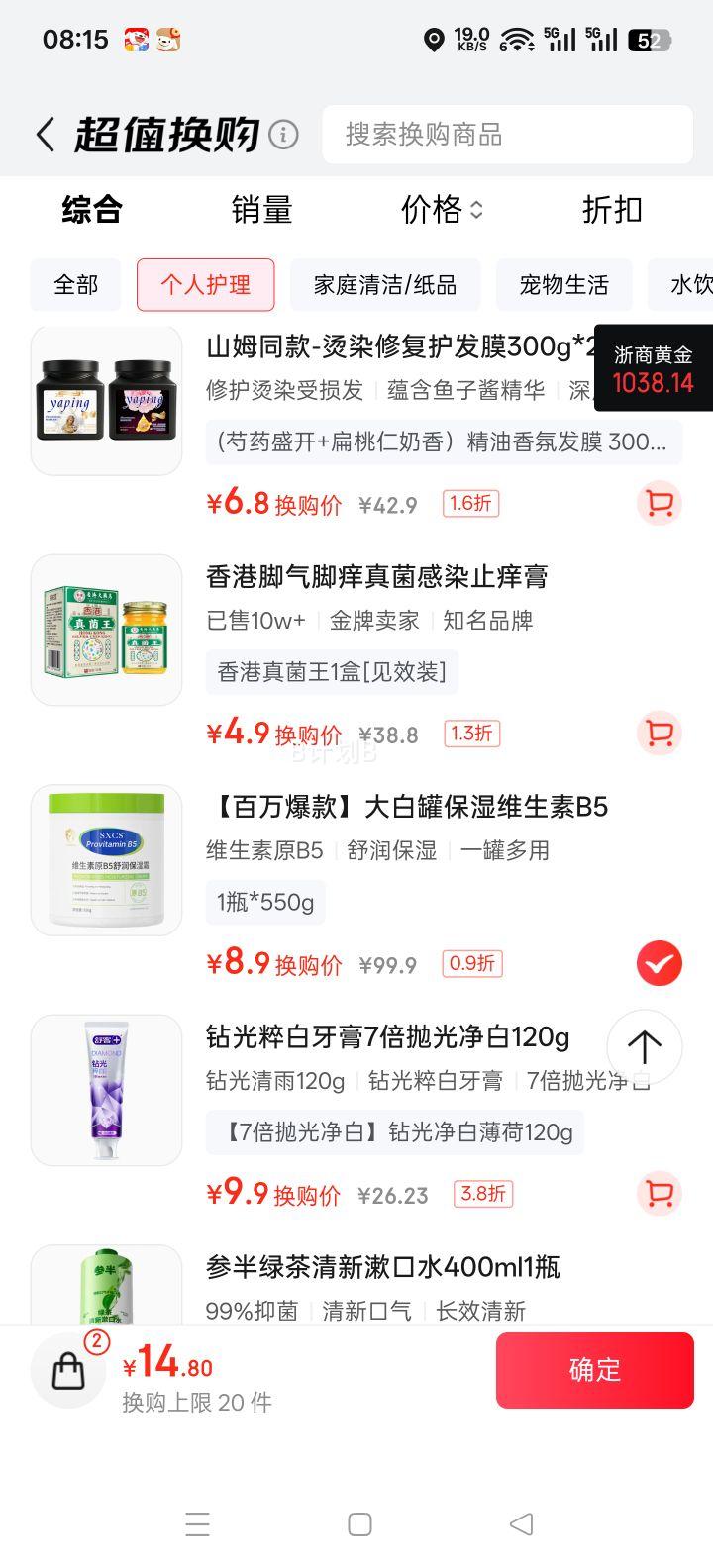This screenshot has width=713, height=1568.
Task: Select the 宠物生活 category chip
Action: pos(563,285)
